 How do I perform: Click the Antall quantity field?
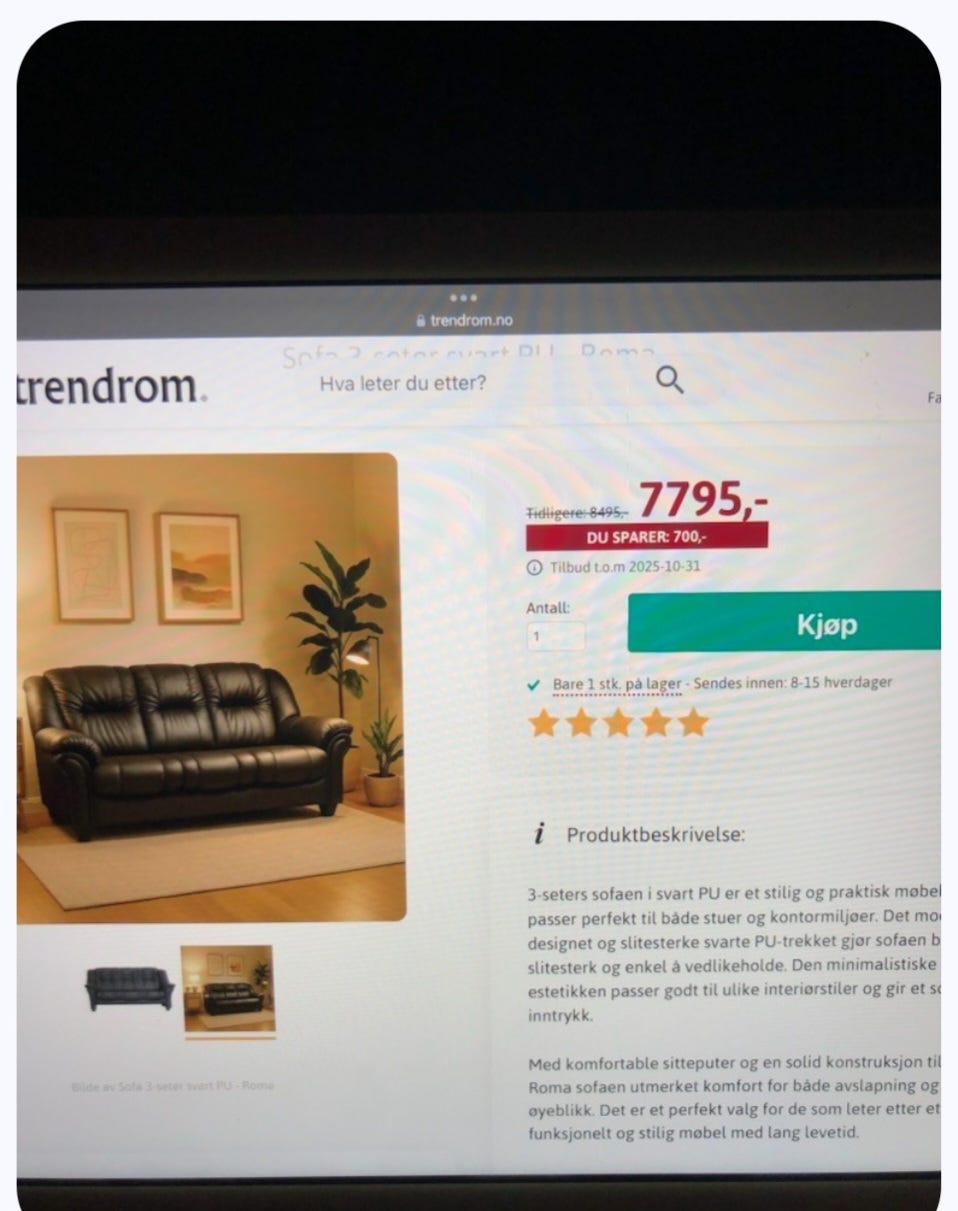coord(555,636)
